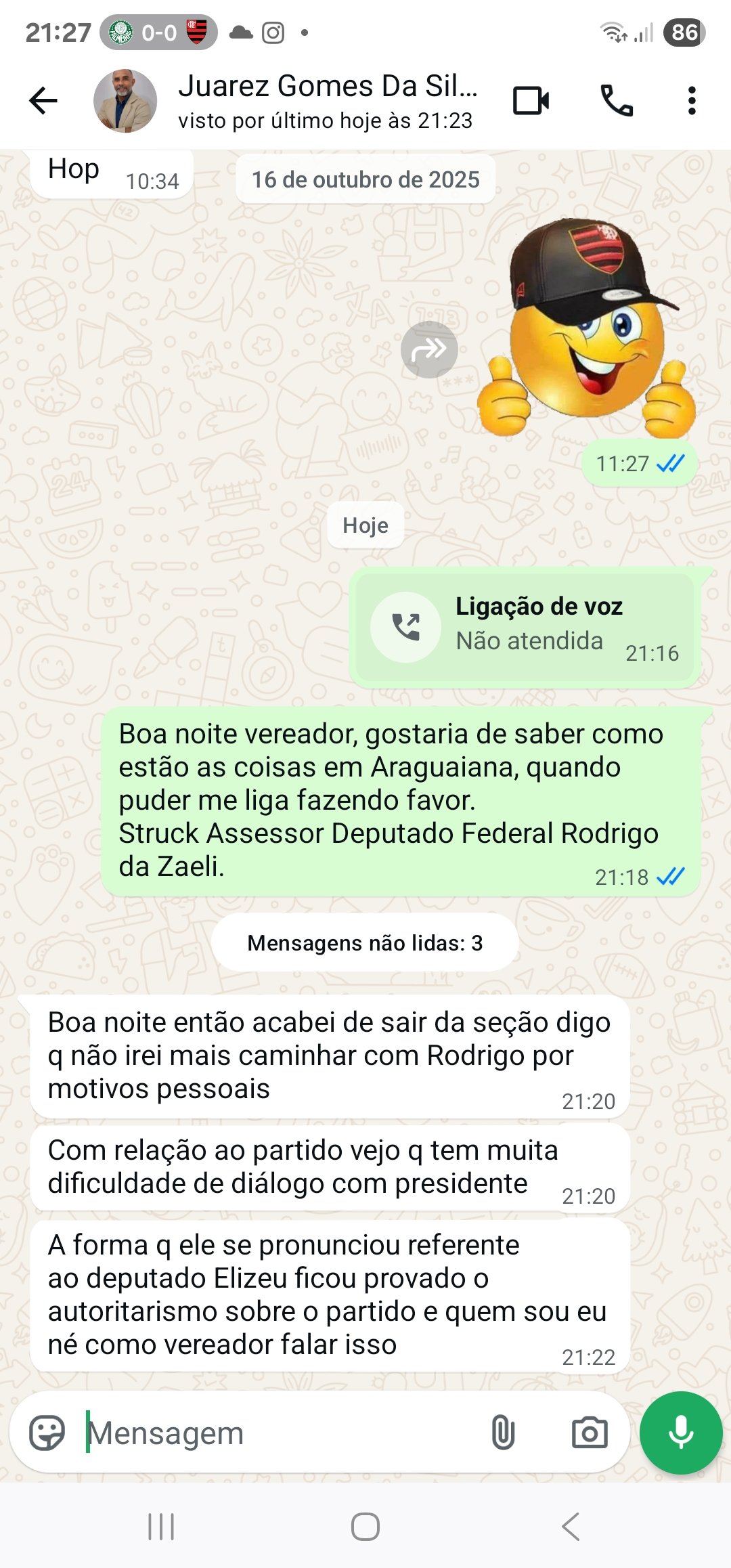
Task: Open the emoji and sticker picker
Action: tap(47, 1433)
